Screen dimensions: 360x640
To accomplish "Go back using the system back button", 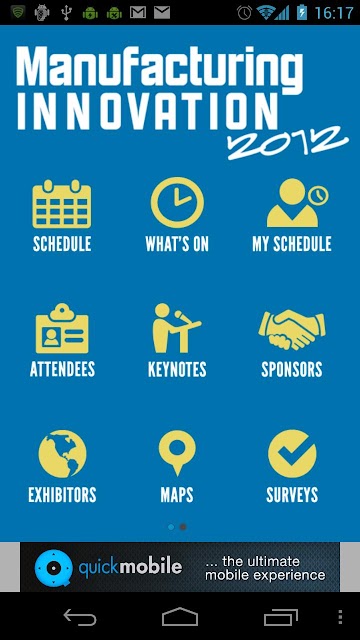I will tap(80, 617).
